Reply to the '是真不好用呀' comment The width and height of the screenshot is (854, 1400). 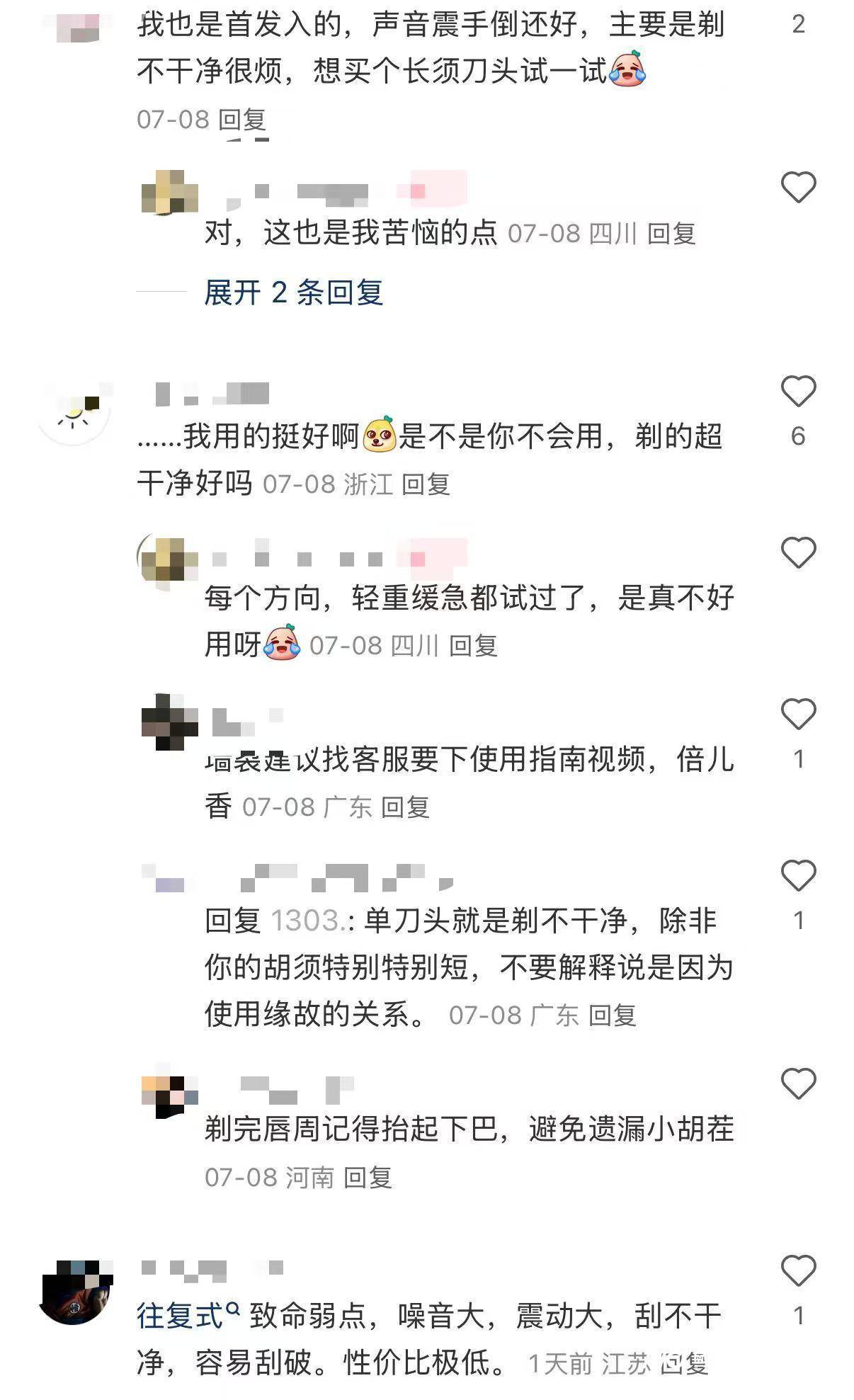[x=473, y=646]
